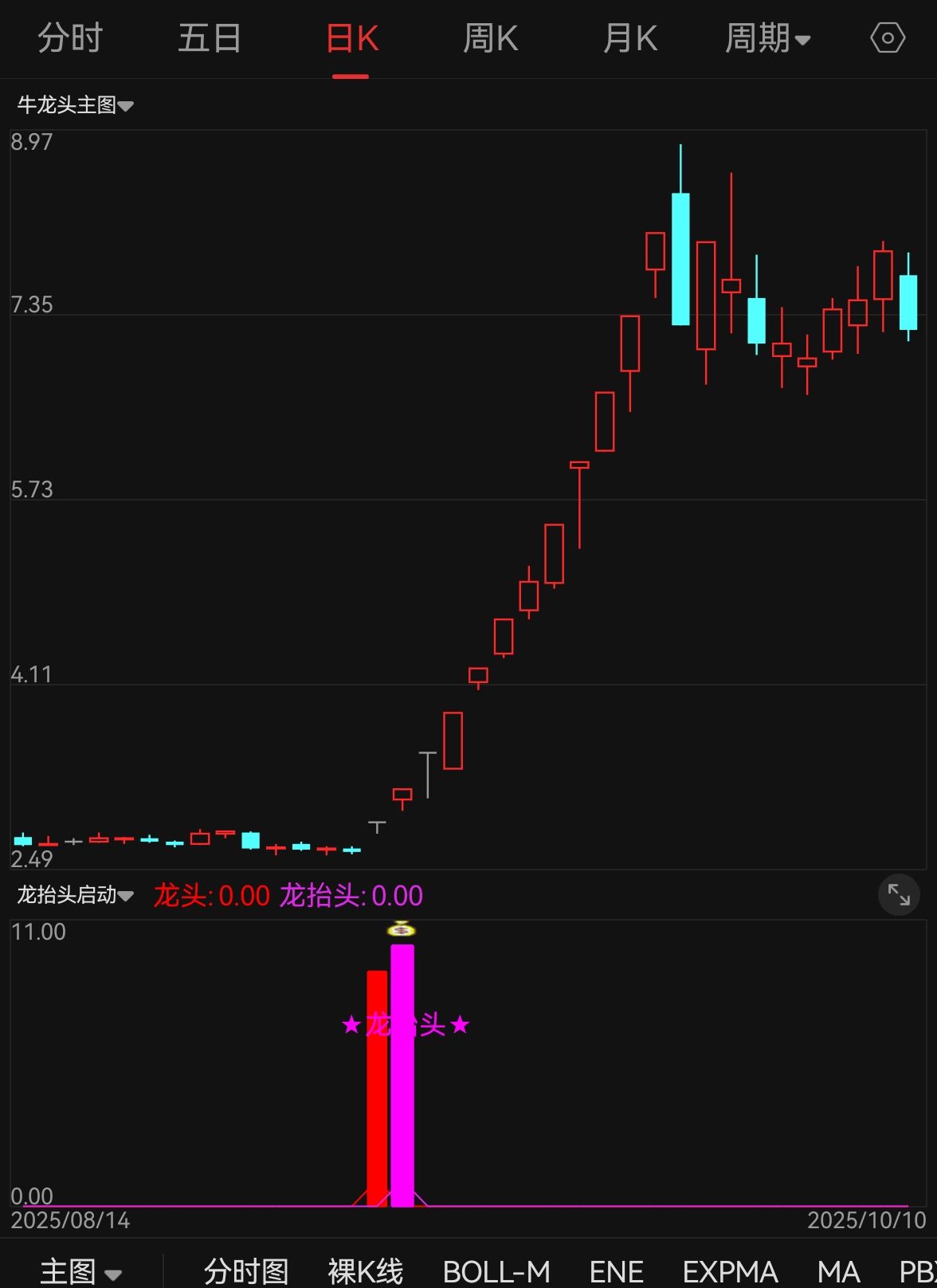Switch to the 月K chart tab
The image size is (937, 1288).
[629, 38]
